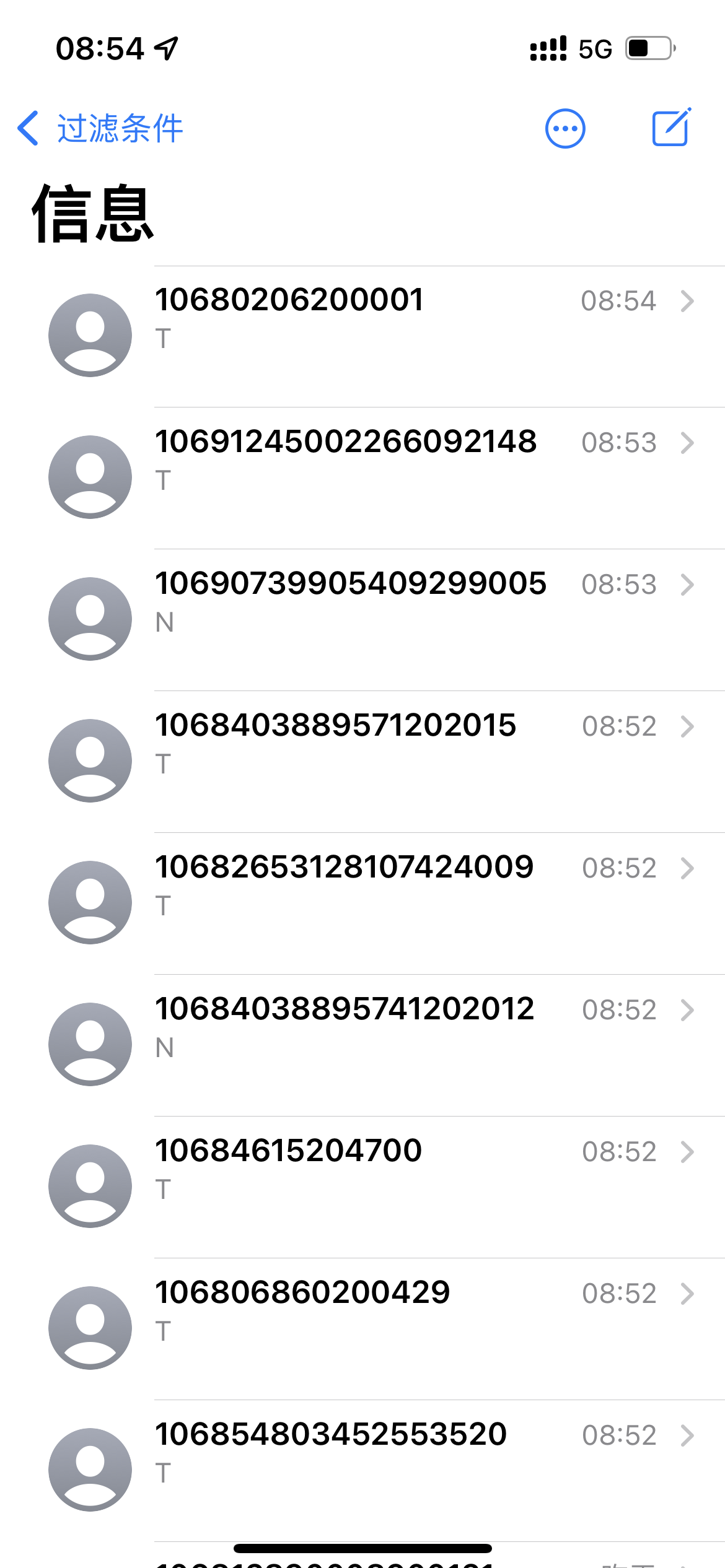
Task: Open the more options ellipsis menu
Action: (565, 129)
